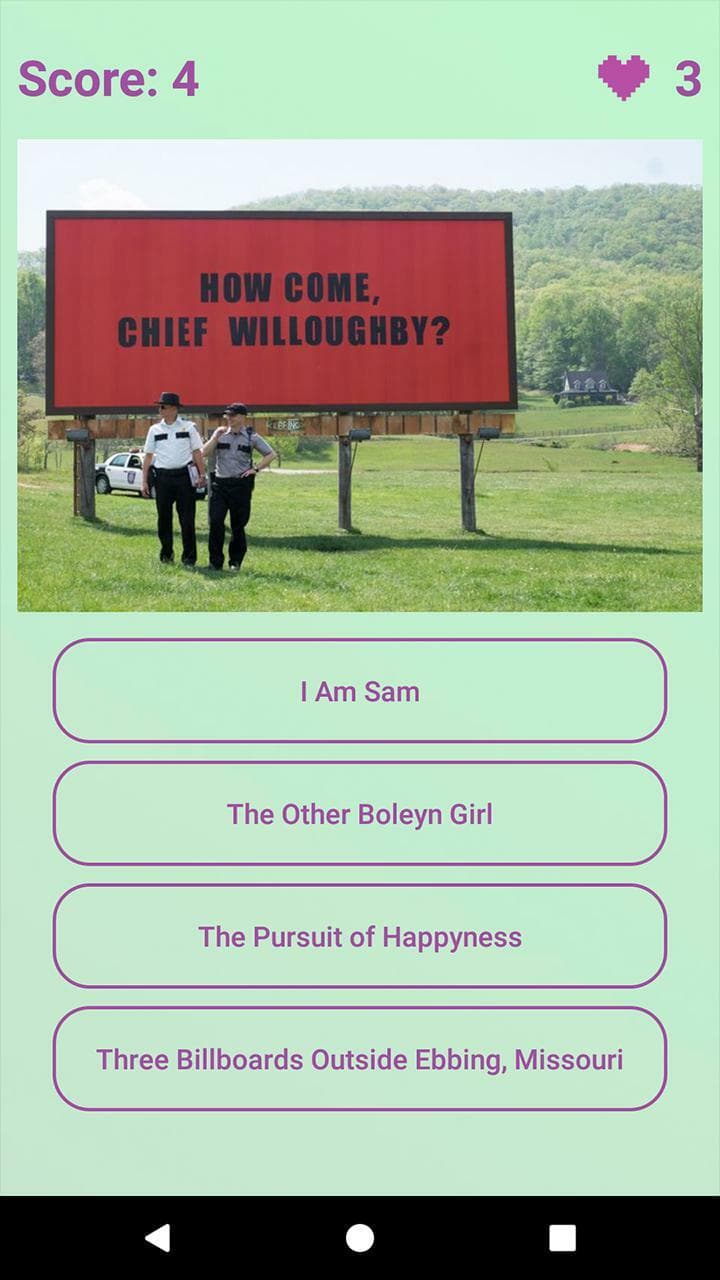This screenshot has height=1280, width=720.
Task: Select the answer I Am Sam
Action: coord(360,691)
